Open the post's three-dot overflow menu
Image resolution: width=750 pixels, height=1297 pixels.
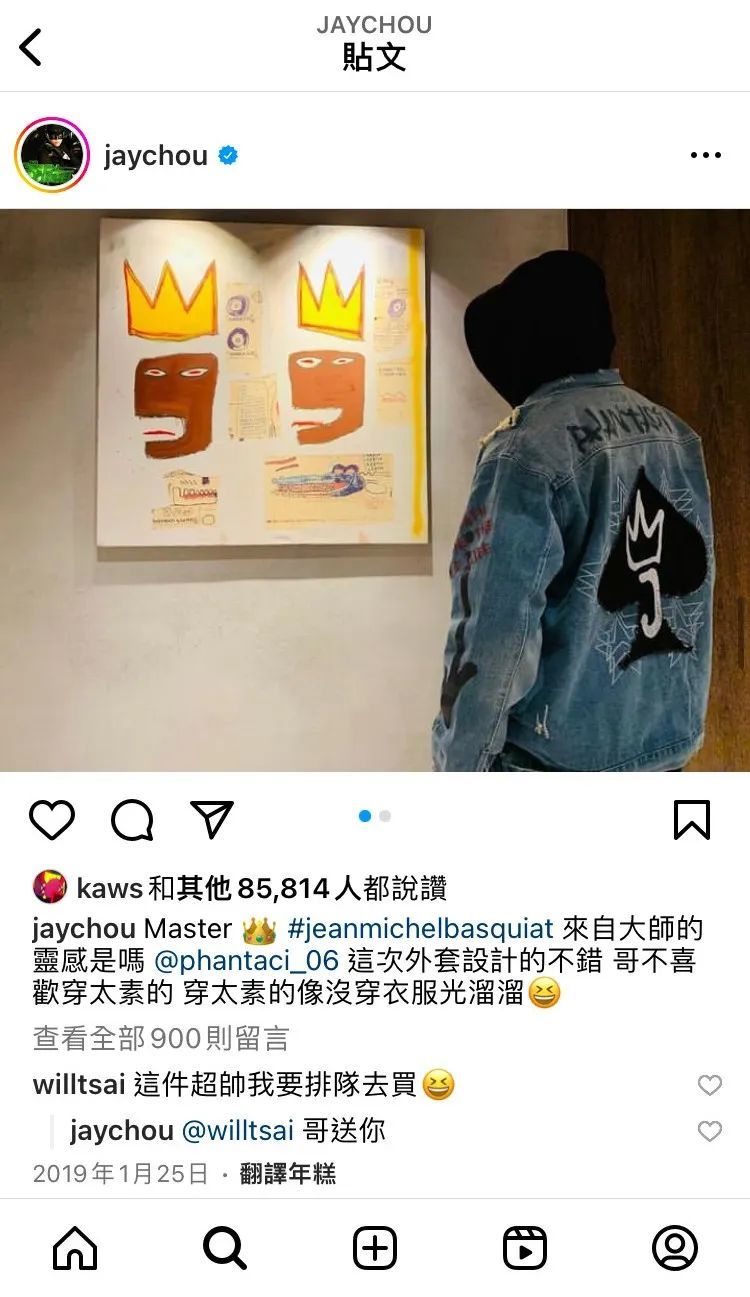click(x=705, y=156)
